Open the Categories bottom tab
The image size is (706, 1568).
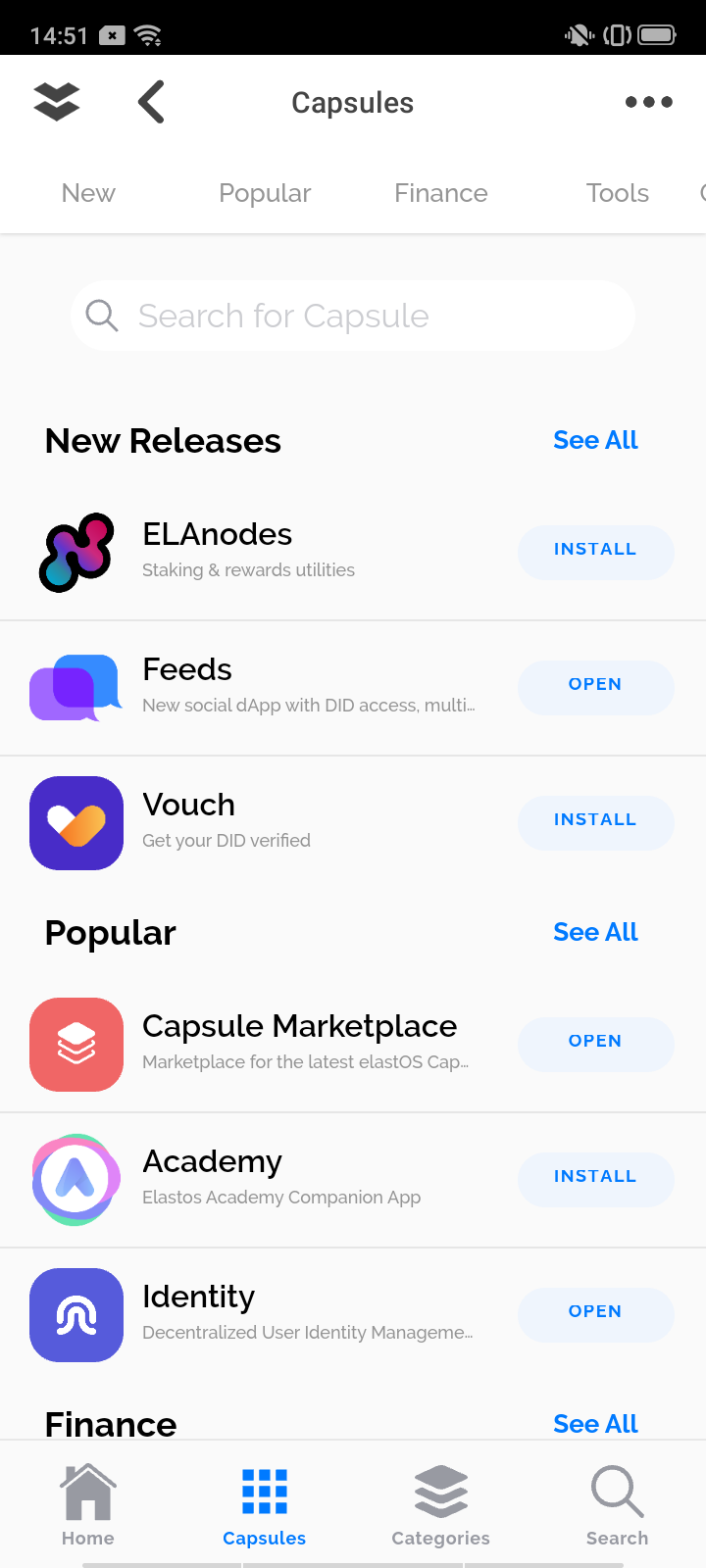[441, 1504]
